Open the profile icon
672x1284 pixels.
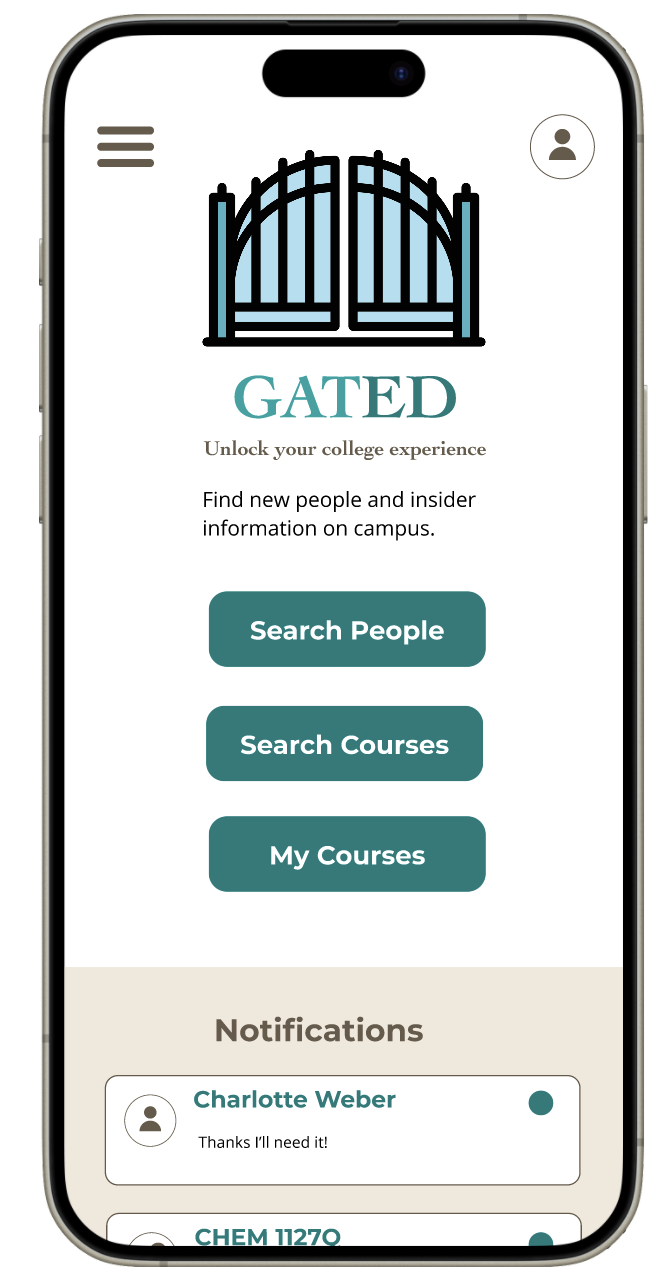click(562, 147)
